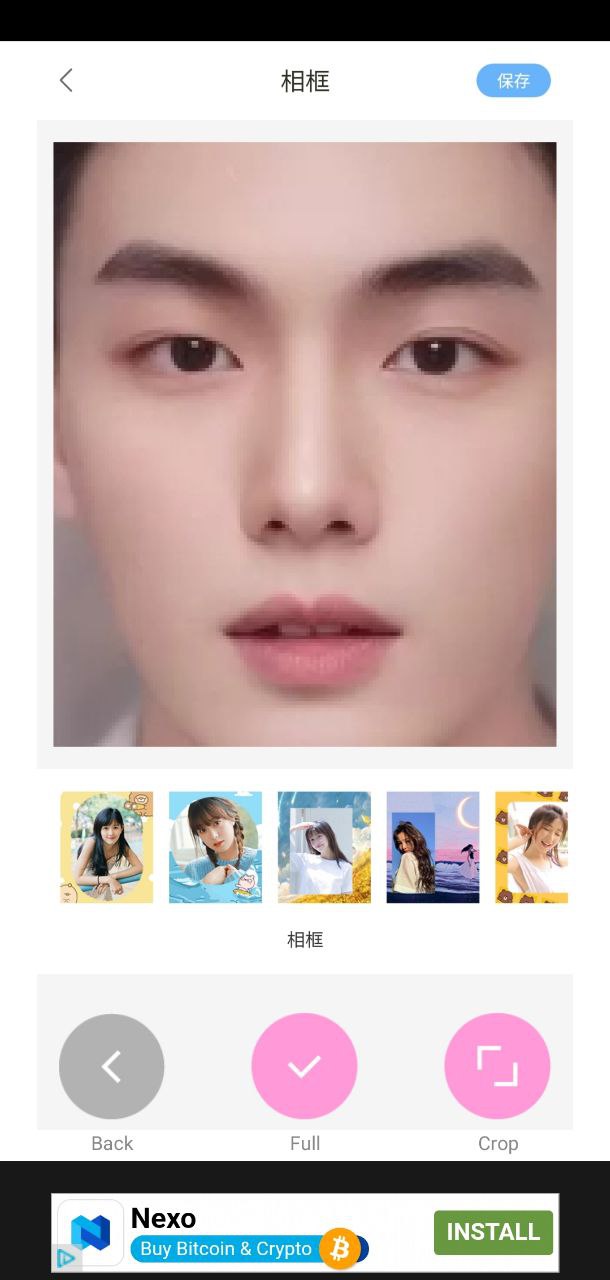Image resolution: width=610 pixels, height=1280 pixels.
Task: Apply Full mode with the checkmark button
Action: pos(304,1066)
